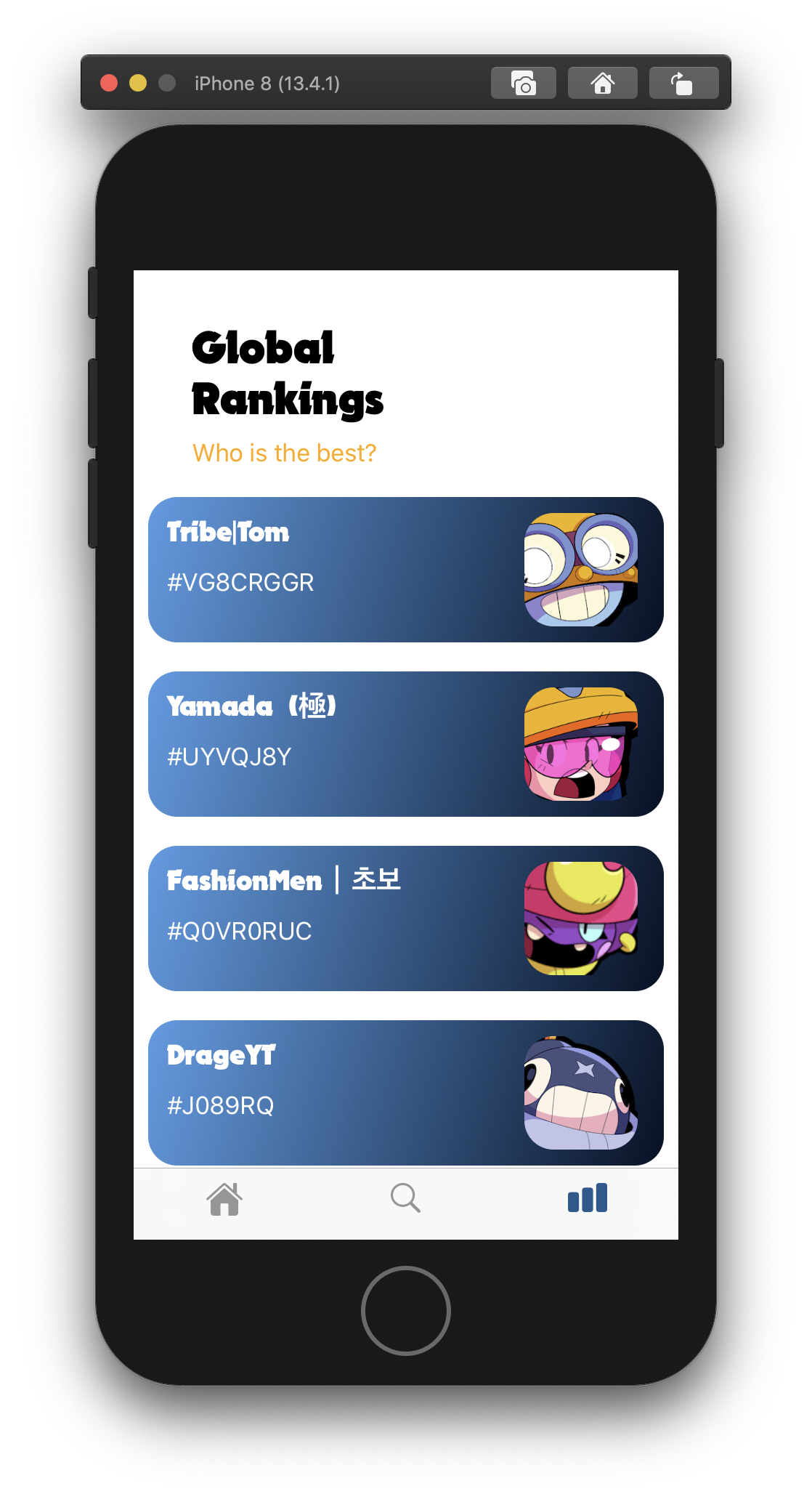Tap the rankings bar-chart tab
Image resolution: width=812 pixels, height=1494 pixels.
pyautogui.click(x=587, y=1198)
